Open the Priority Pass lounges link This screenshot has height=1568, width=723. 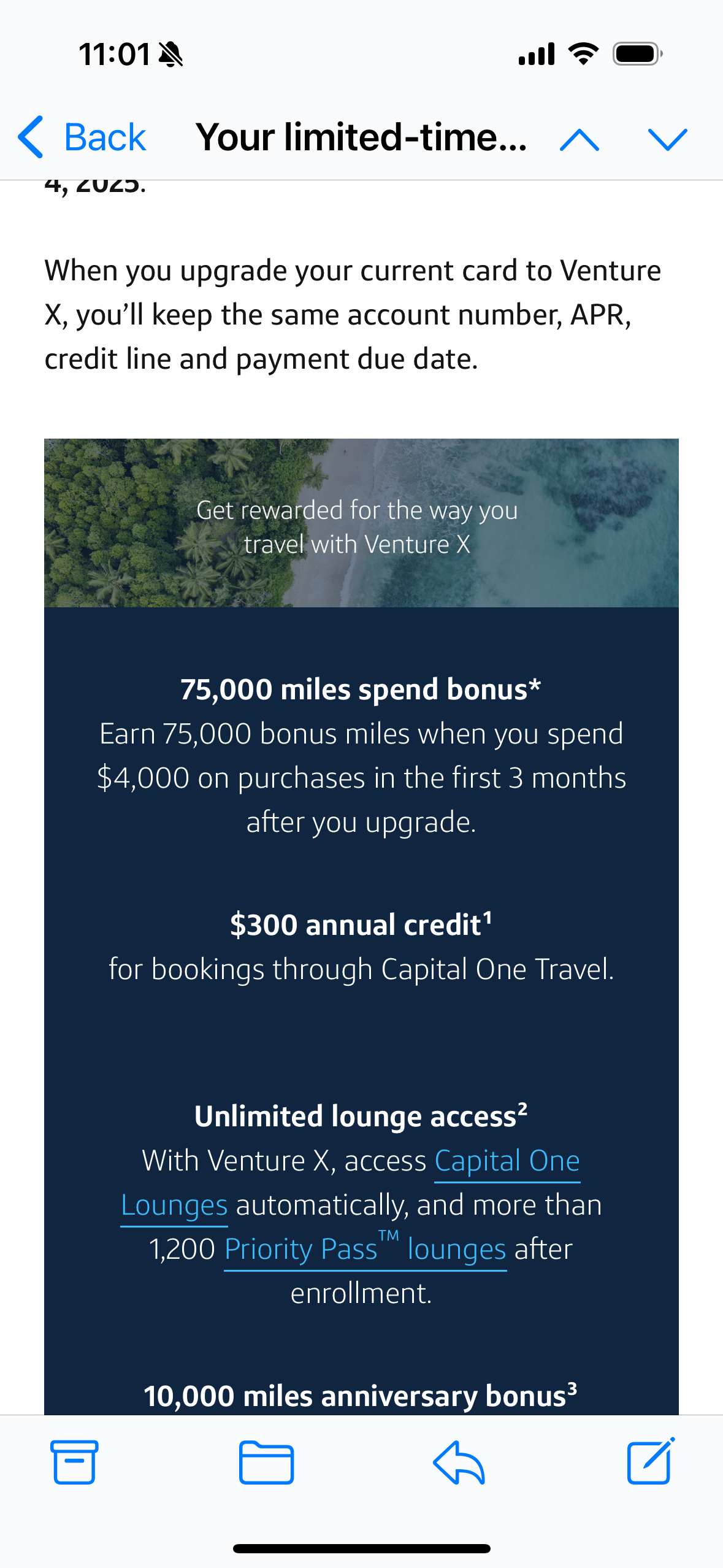click(x=365, y=1249)
